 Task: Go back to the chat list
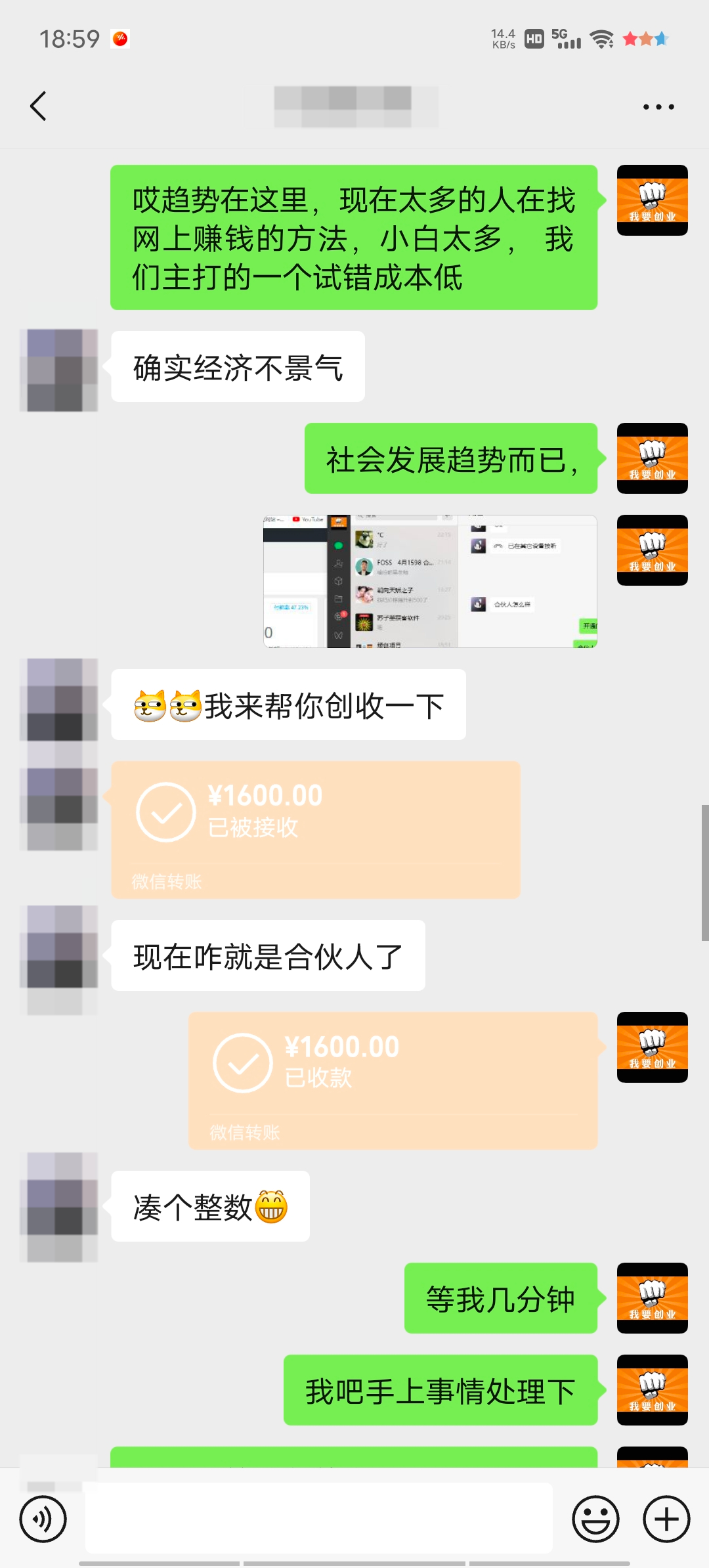coord(39,106)
